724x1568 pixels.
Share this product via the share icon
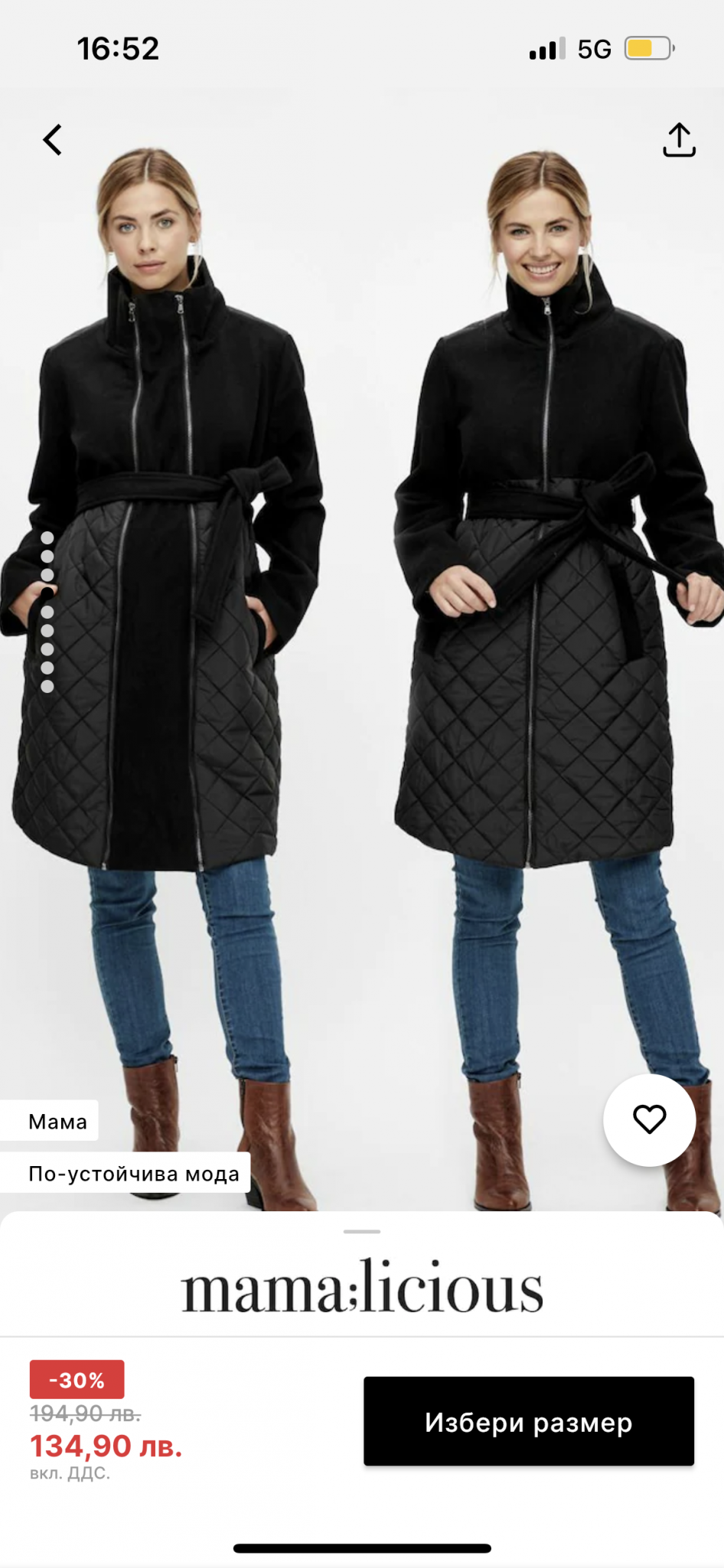[678, 140]
